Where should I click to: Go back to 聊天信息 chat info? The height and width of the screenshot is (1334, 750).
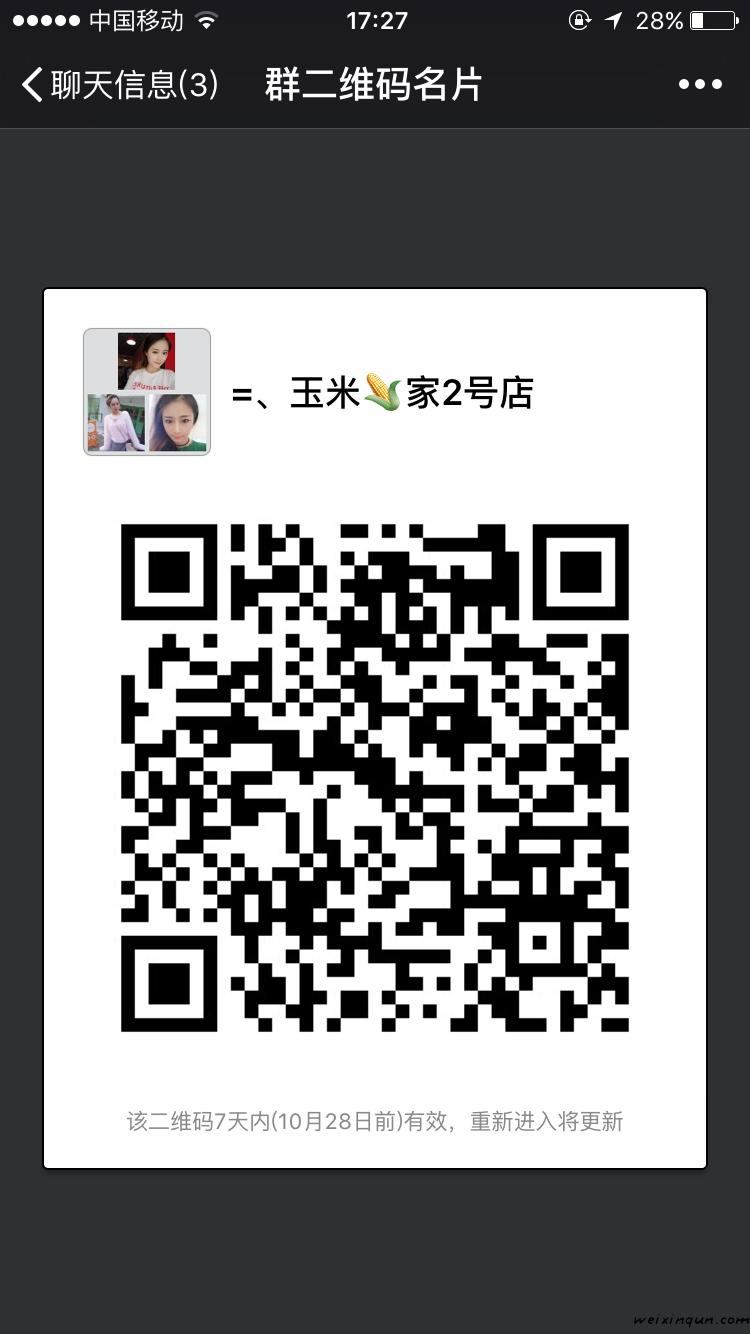(118, 85)
